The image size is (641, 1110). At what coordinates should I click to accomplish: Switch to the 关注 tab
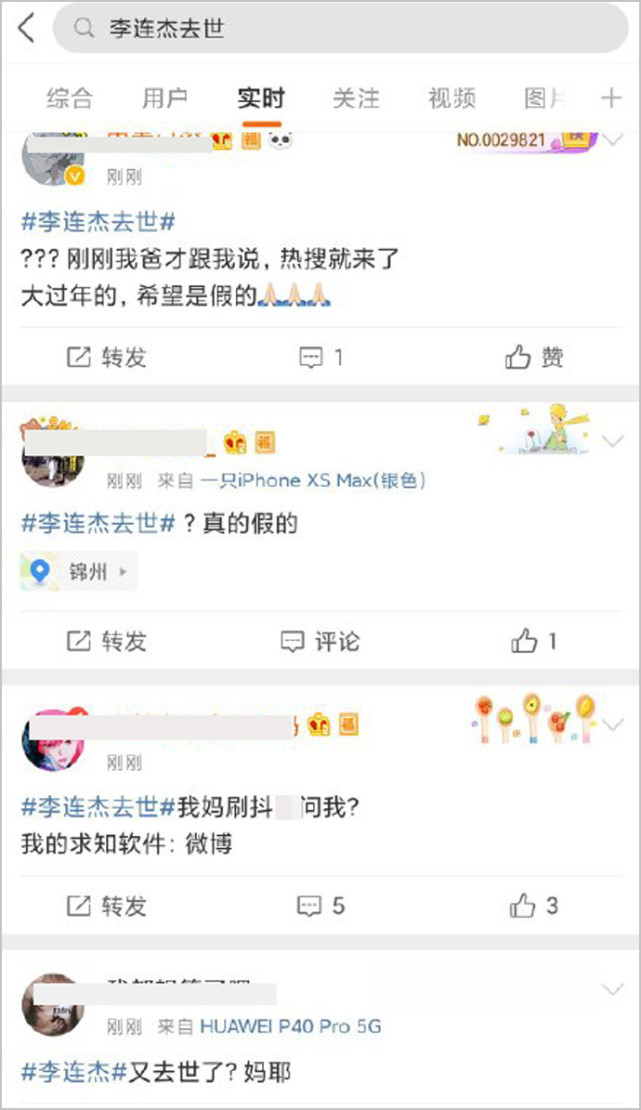[x=356, y=98]
